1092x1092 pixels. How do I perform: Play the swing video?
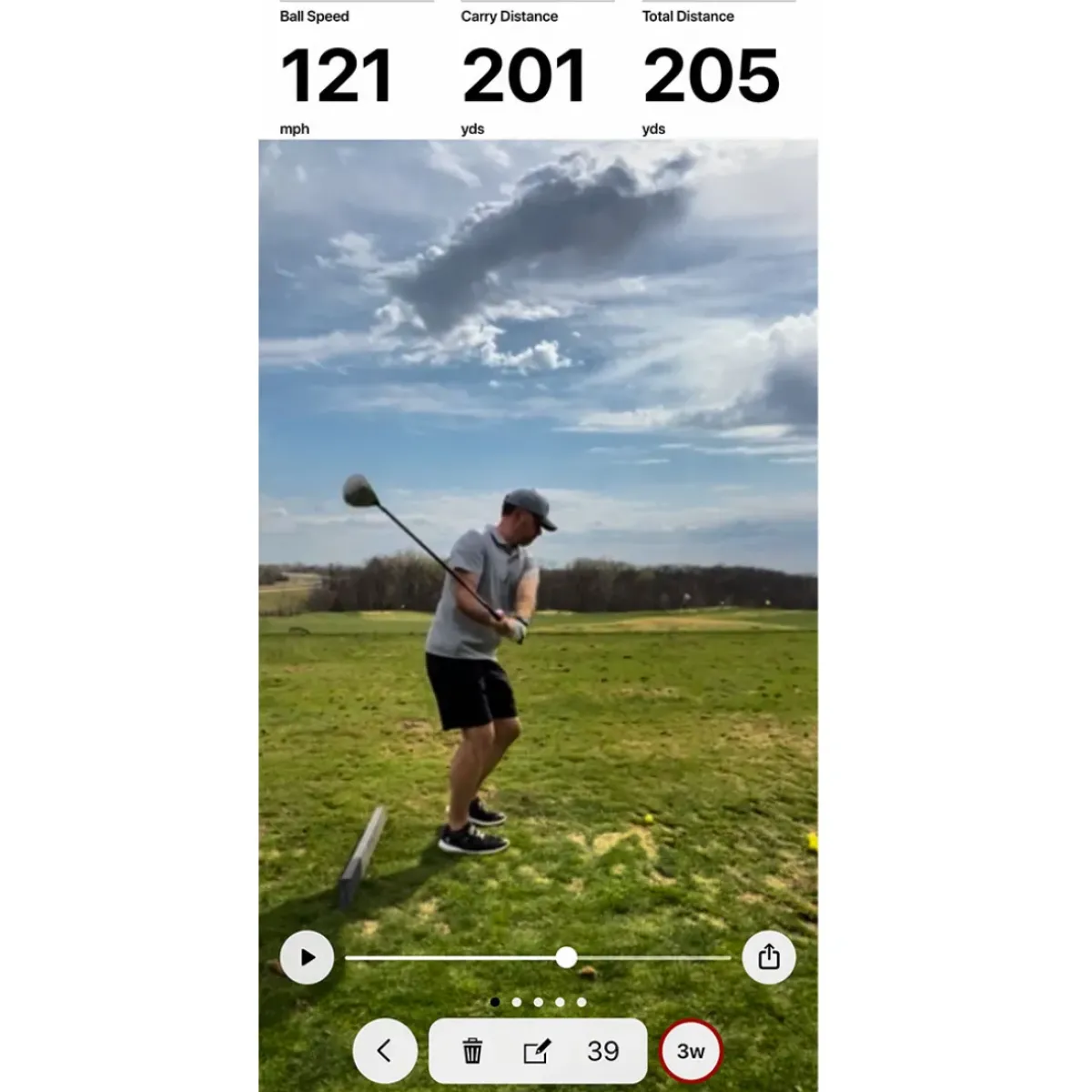pos(308,957)
